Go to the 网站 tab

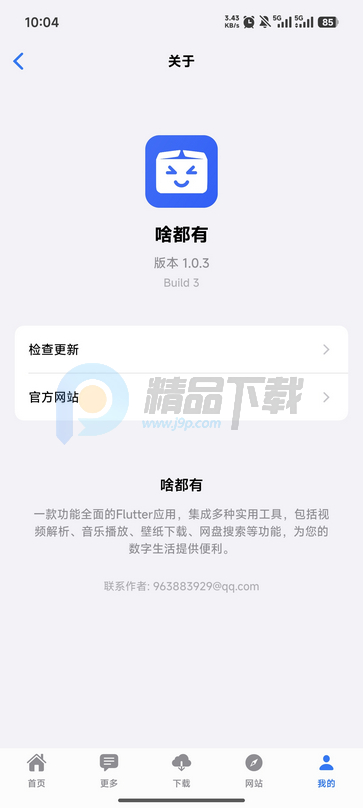[254, 771]
